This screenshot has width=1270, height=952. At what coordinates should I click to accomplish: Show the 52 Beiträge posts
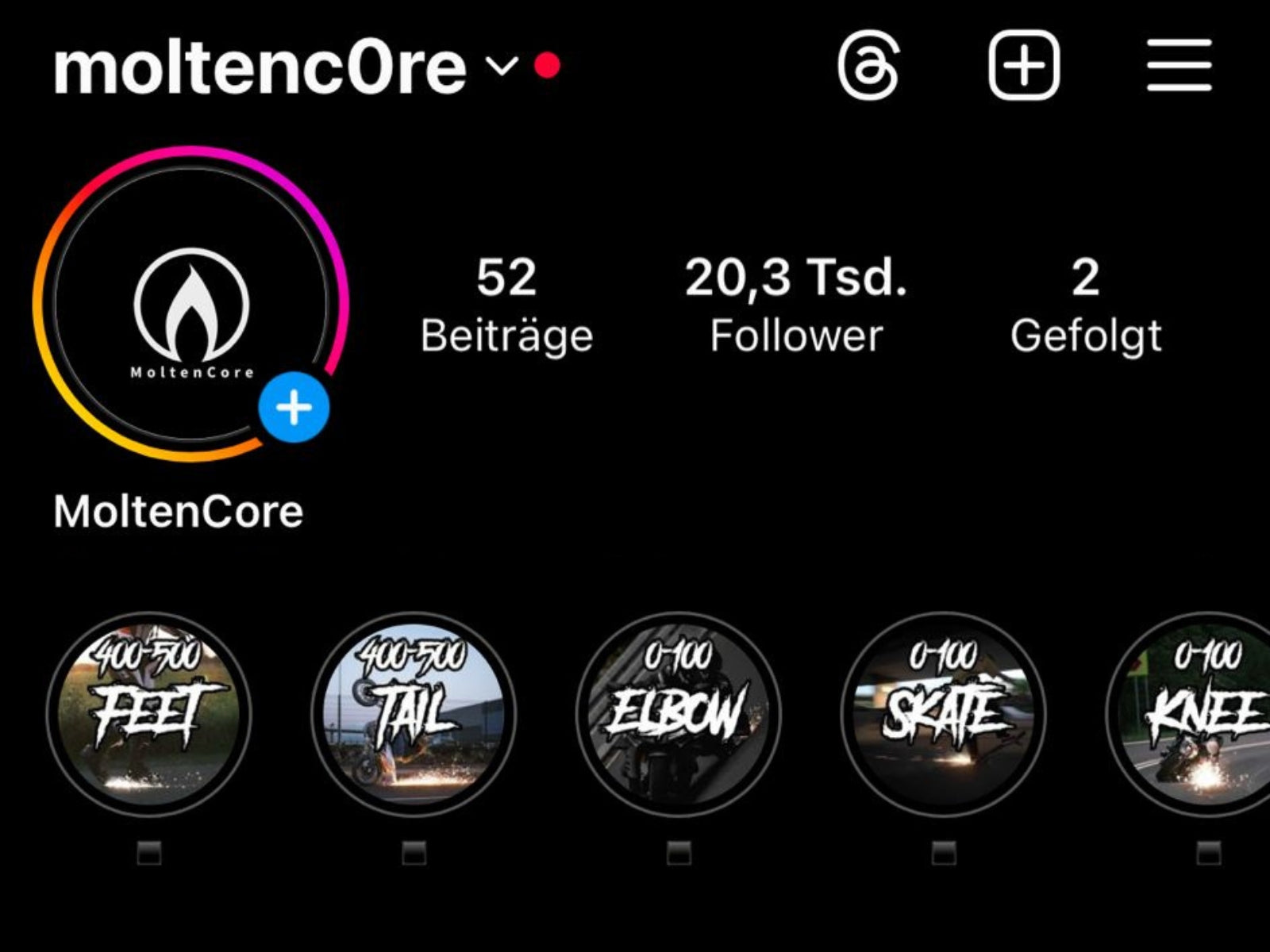506,305
